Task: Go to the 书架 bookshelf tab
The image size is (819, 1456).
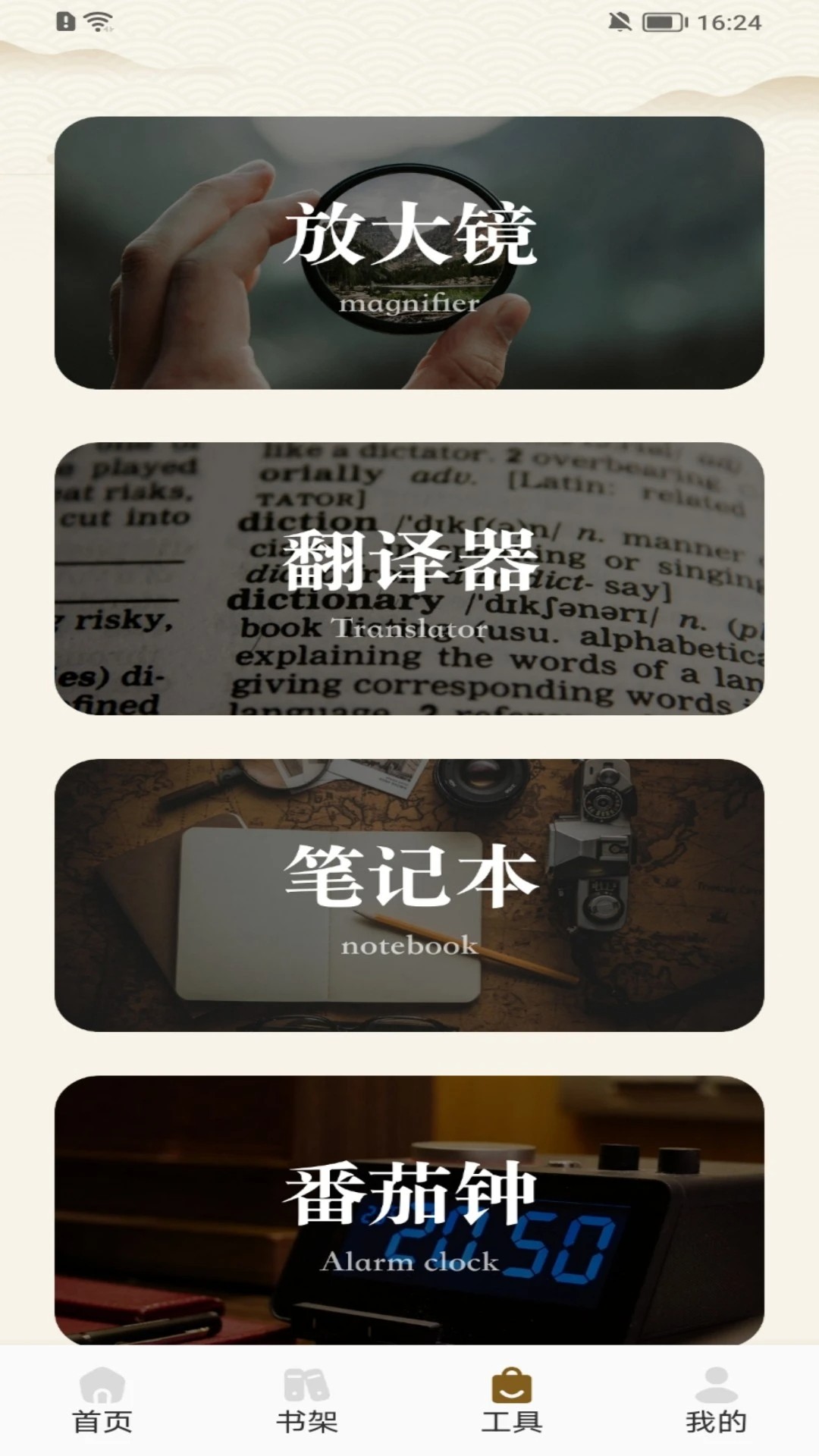Action: point(307,1401)
